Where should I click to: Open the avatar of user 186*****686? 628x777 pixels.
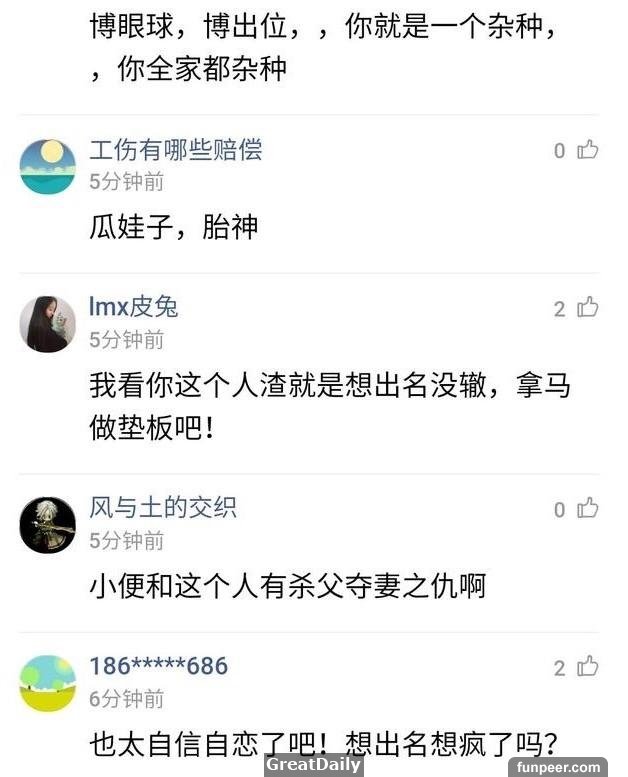pyautogui.click(x=48, y=683)
